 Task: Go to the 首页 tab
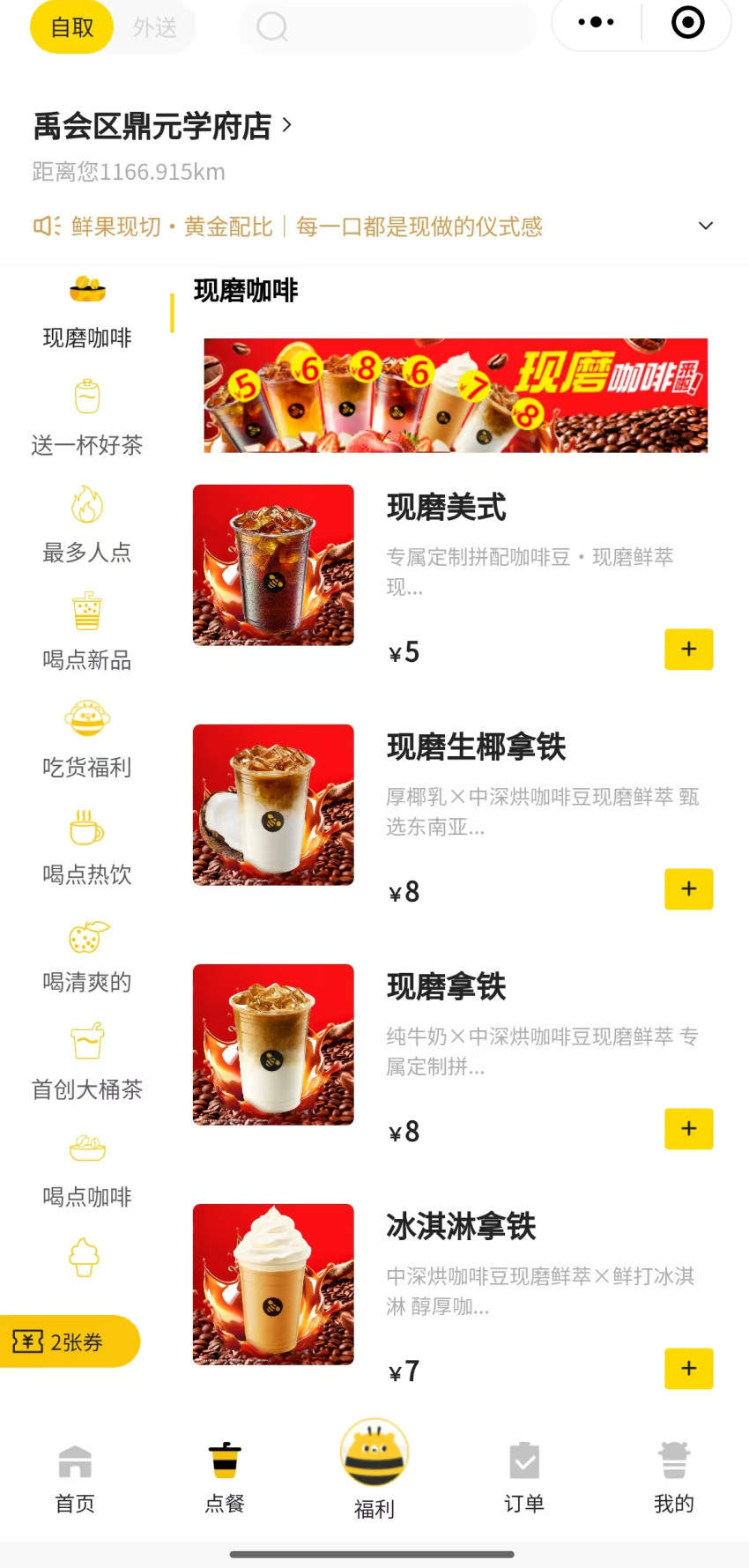click(75, 1478)
